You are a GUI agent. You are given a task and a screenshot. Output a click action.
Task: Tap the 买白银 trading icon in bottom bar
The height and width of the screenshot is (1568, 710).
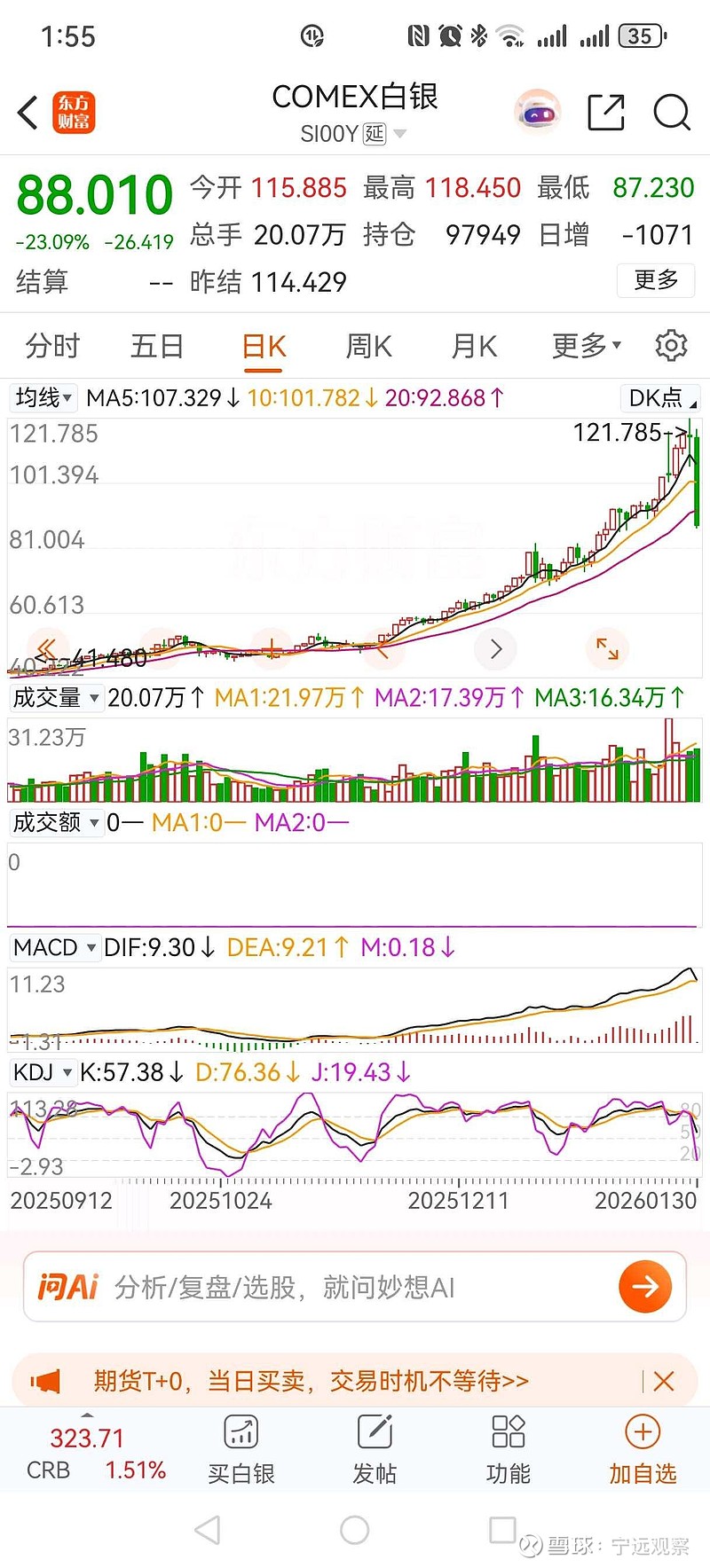point(241,1447)
